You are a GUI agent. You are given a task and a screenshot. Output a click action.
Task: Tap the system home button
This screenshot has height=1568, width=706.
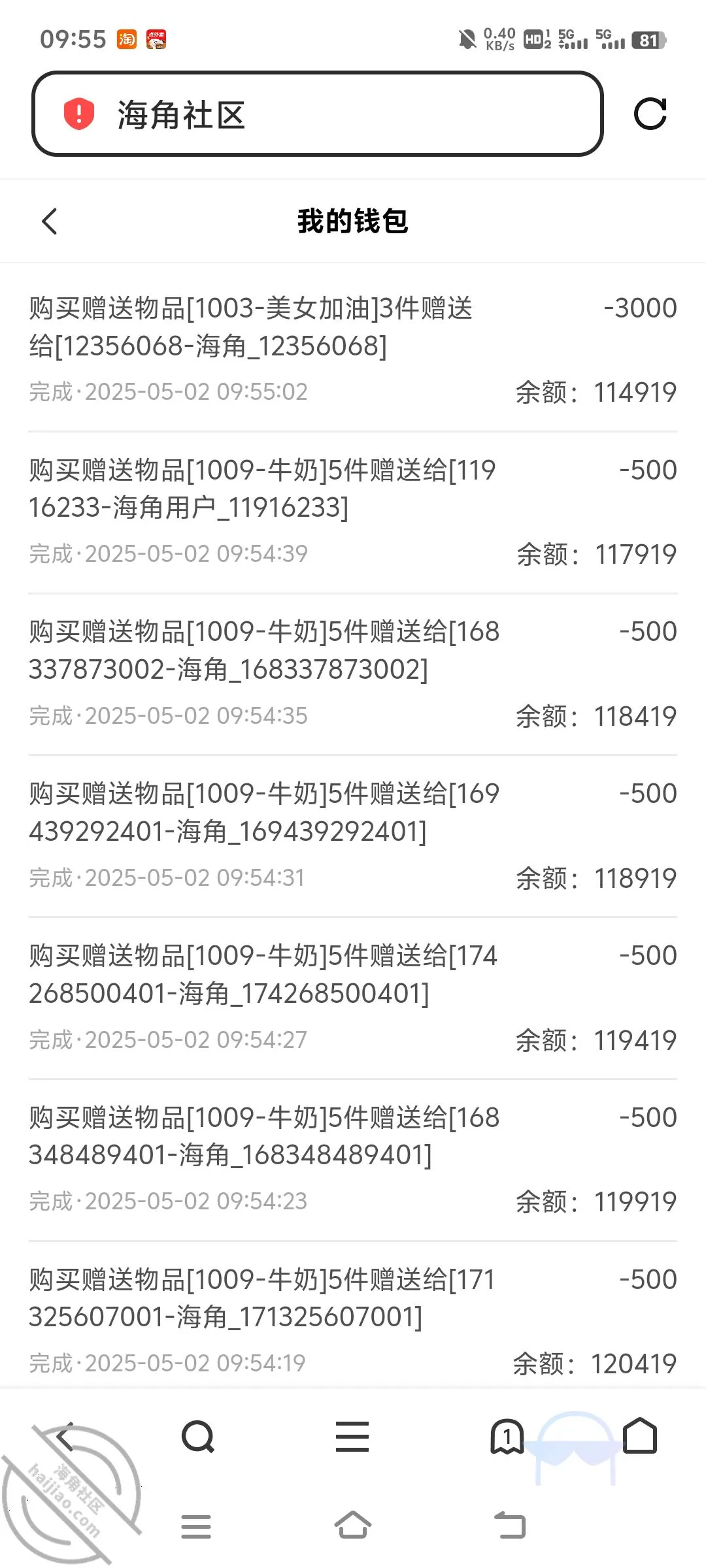pyautogui.click(x=353, y=1525)
